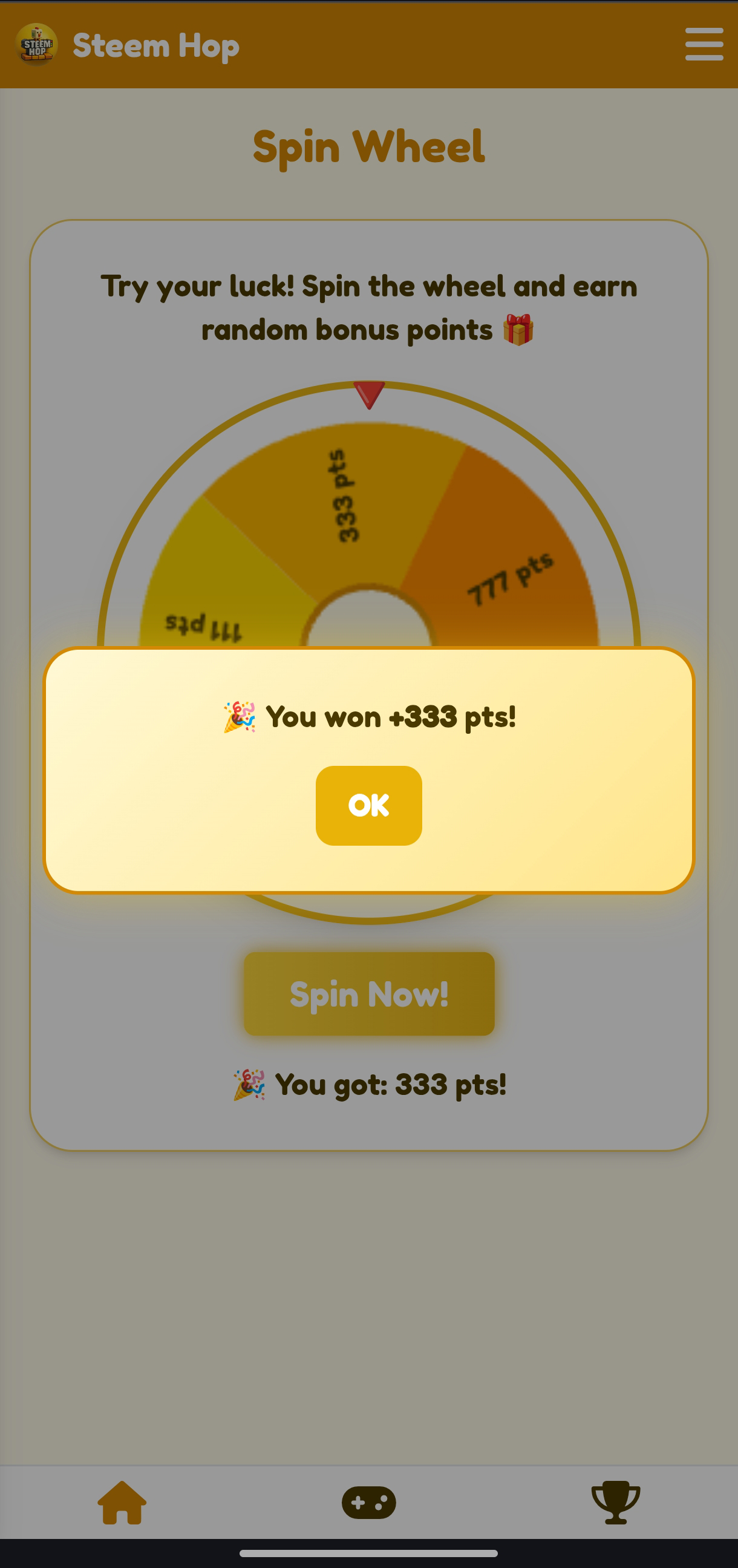The height and width of the screenshot is (1568, 738).
Task: Dismiss the win dialog with OK
Action: coord(368,805)
